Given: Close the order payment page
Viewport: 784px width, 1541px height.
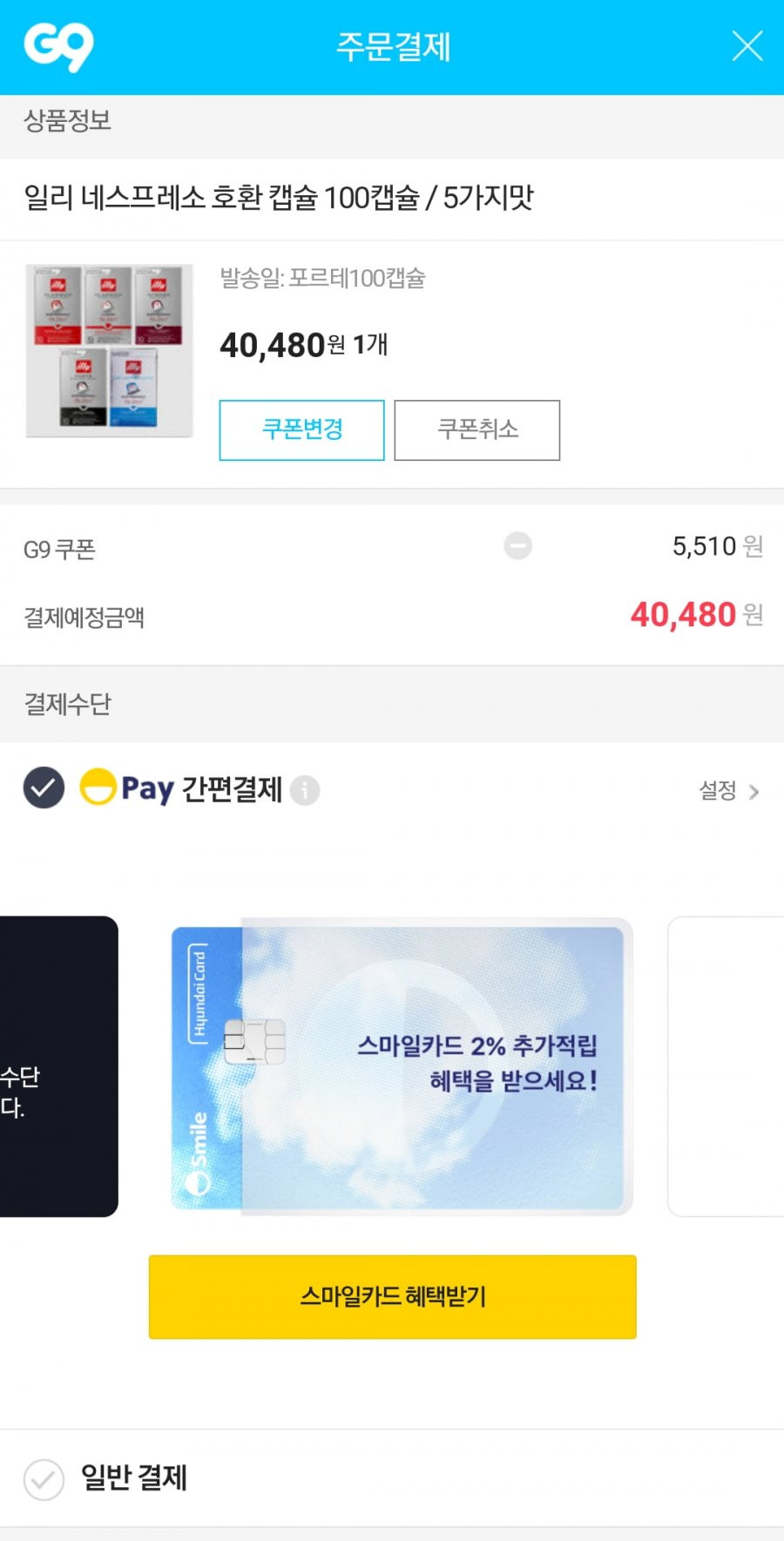Looking at the screenshot, I should click(747, 46).
